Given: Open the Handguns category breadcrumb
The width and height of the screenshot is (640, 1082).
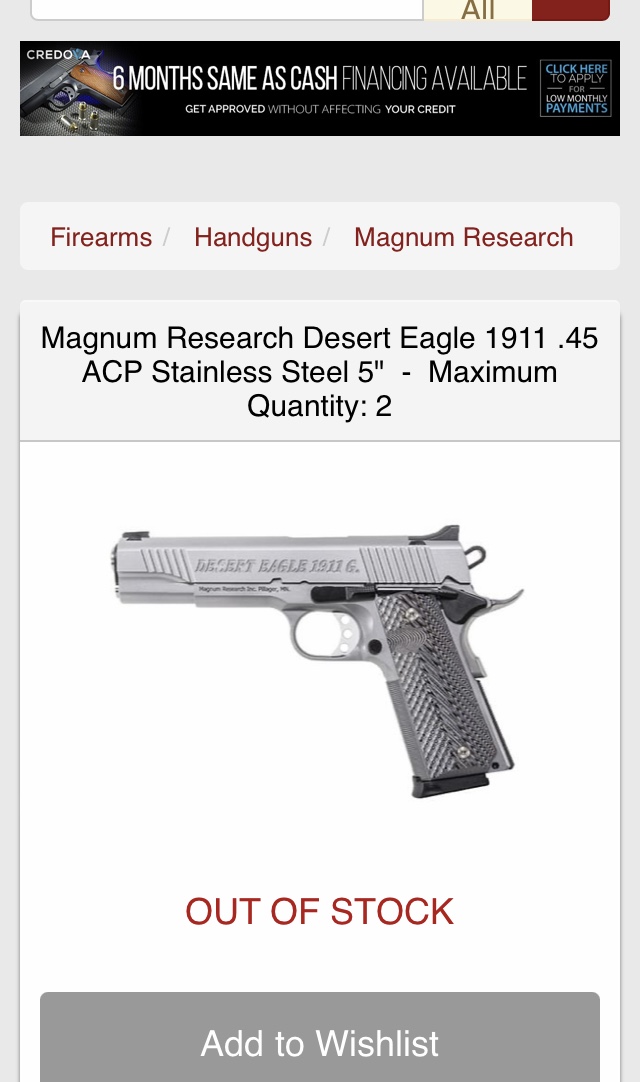Looking at the screenshot, I should tap(253, 237).
